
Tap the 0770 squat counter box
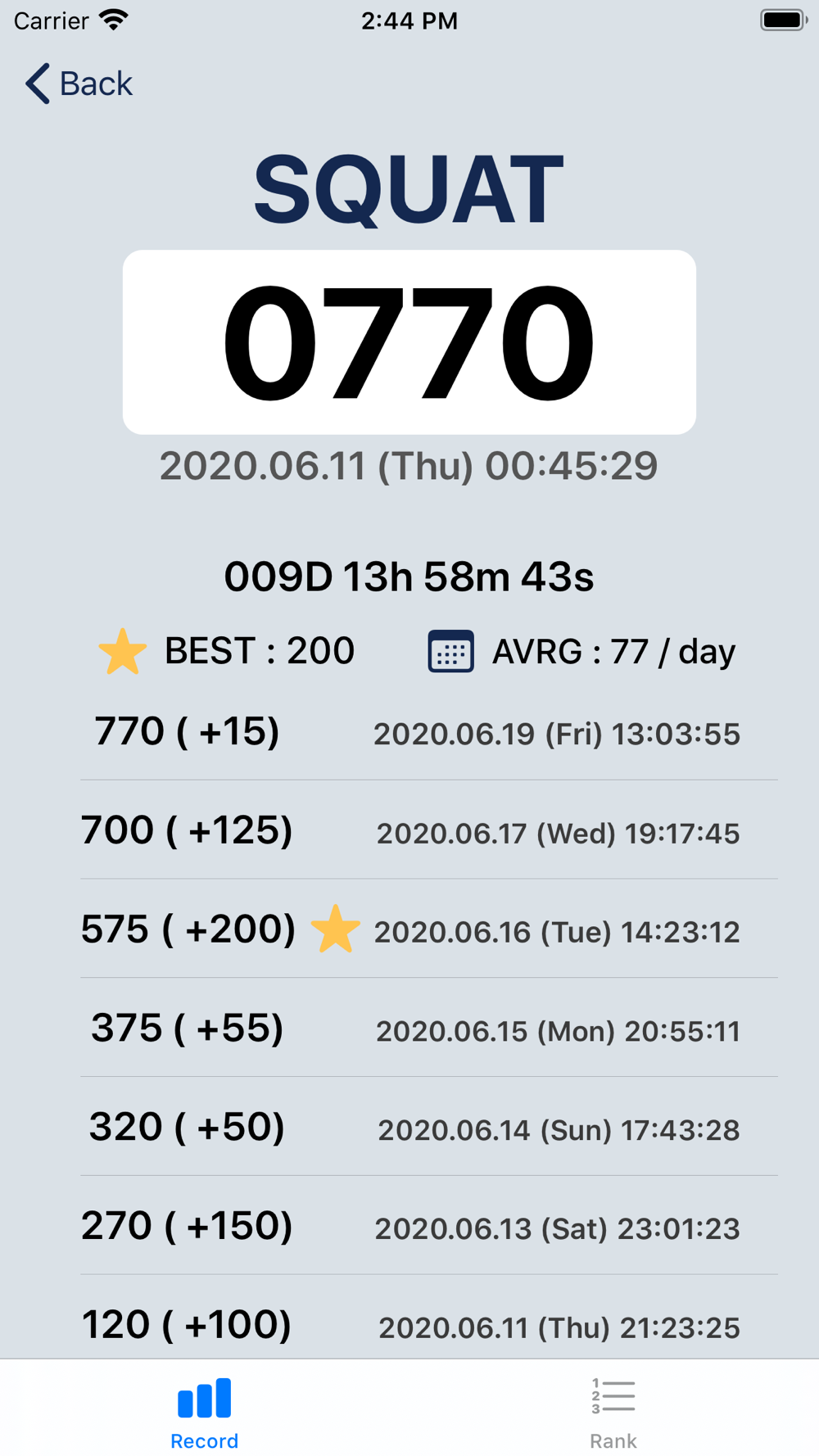409,342
